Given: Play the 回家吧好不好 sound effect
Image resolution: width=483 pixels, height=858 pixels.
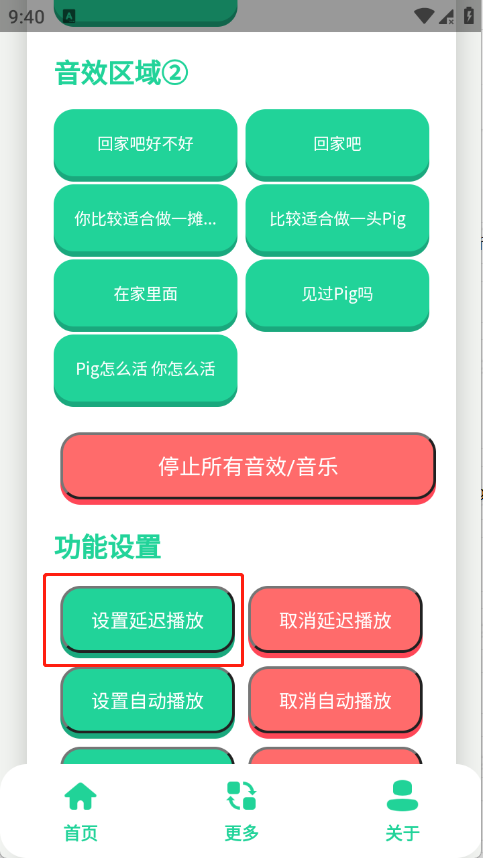Looking at the screenshot, I should point(146,144).
